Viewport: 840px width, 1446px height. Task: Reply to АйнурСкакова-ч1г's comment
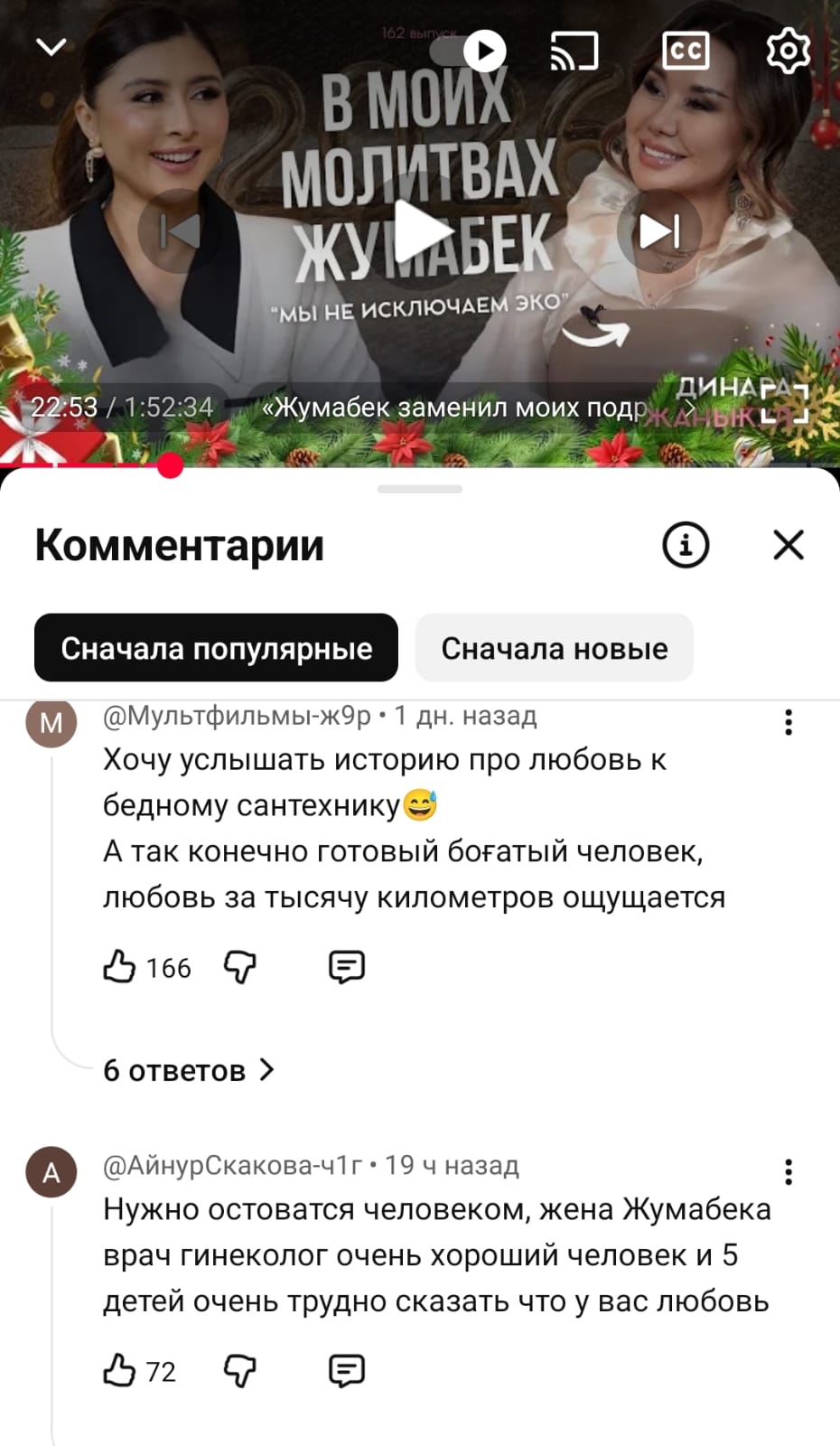[x=346, y=1371]
